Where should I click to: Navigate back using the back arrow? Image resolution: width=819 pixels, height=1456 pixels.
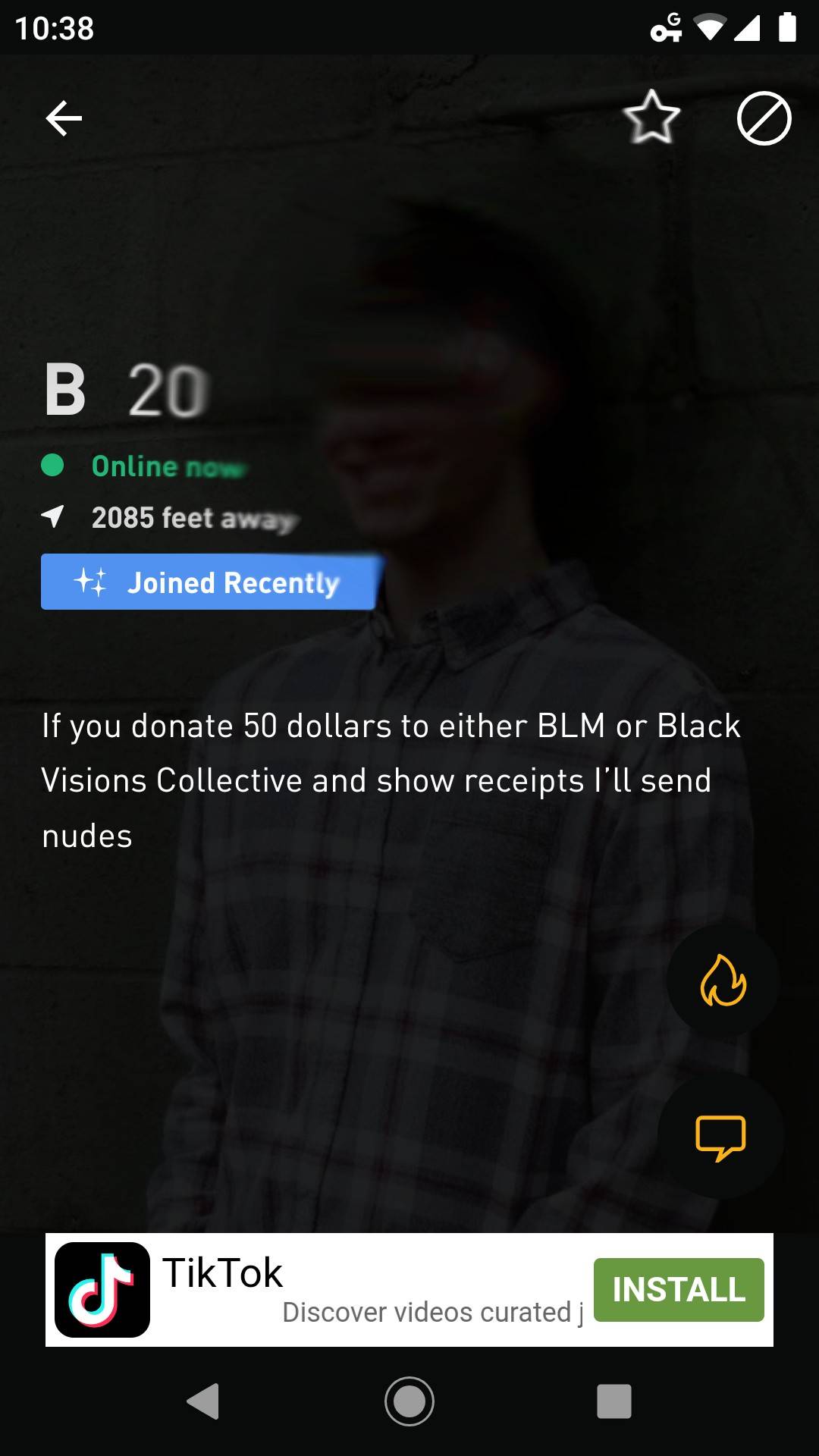[x=63, y=118]
